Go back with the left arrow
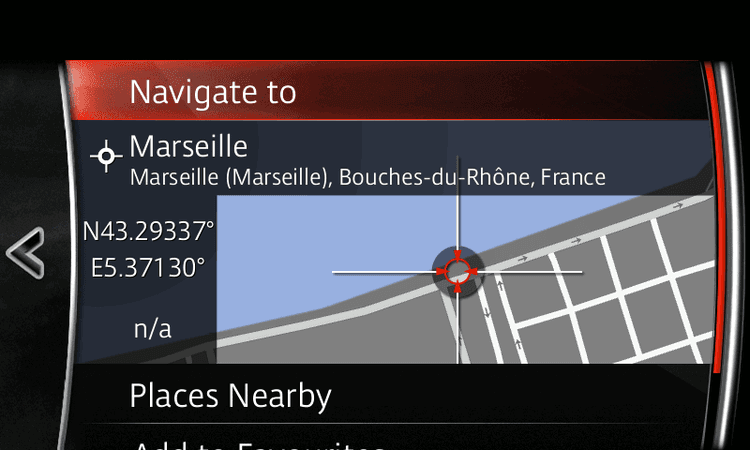 coord(25,252)
